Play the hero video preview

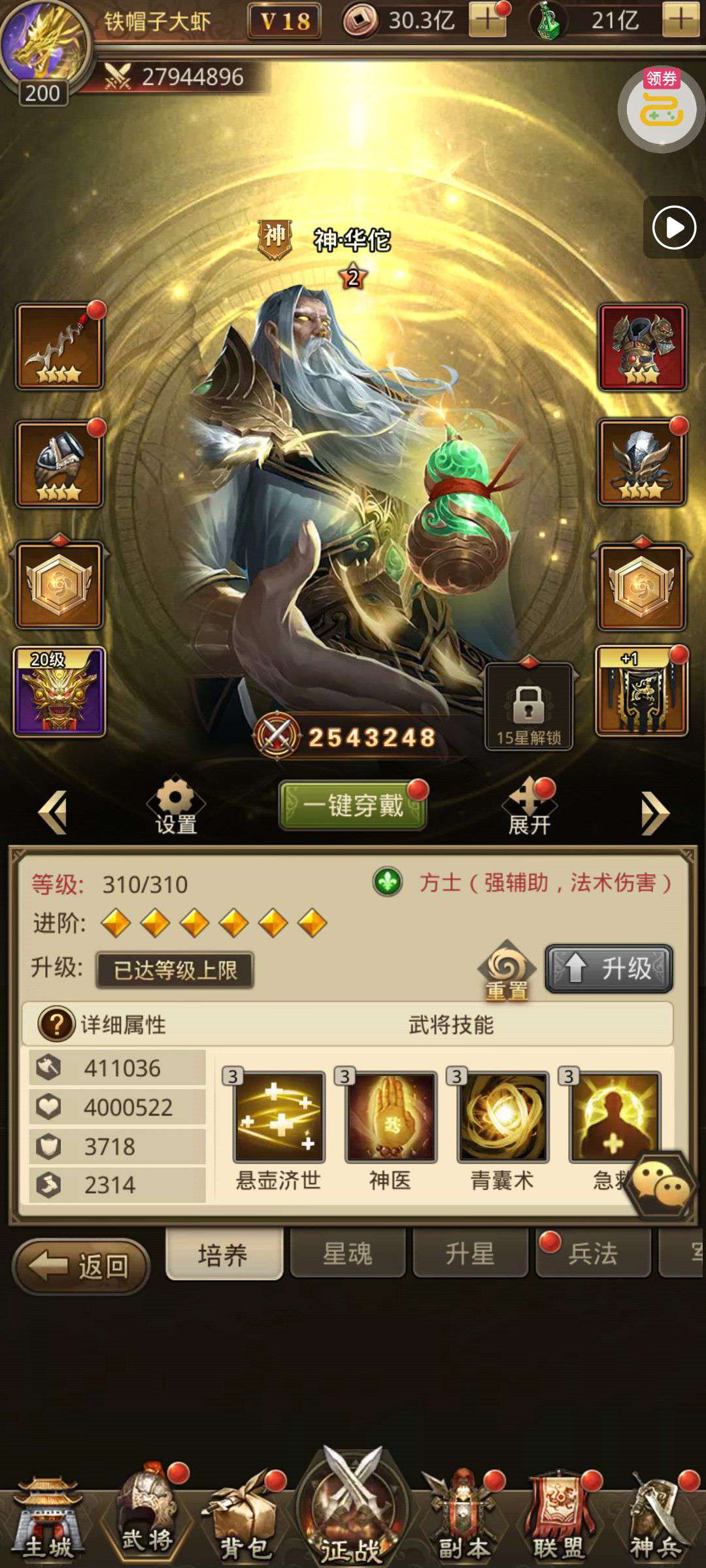tap(674, 227)
